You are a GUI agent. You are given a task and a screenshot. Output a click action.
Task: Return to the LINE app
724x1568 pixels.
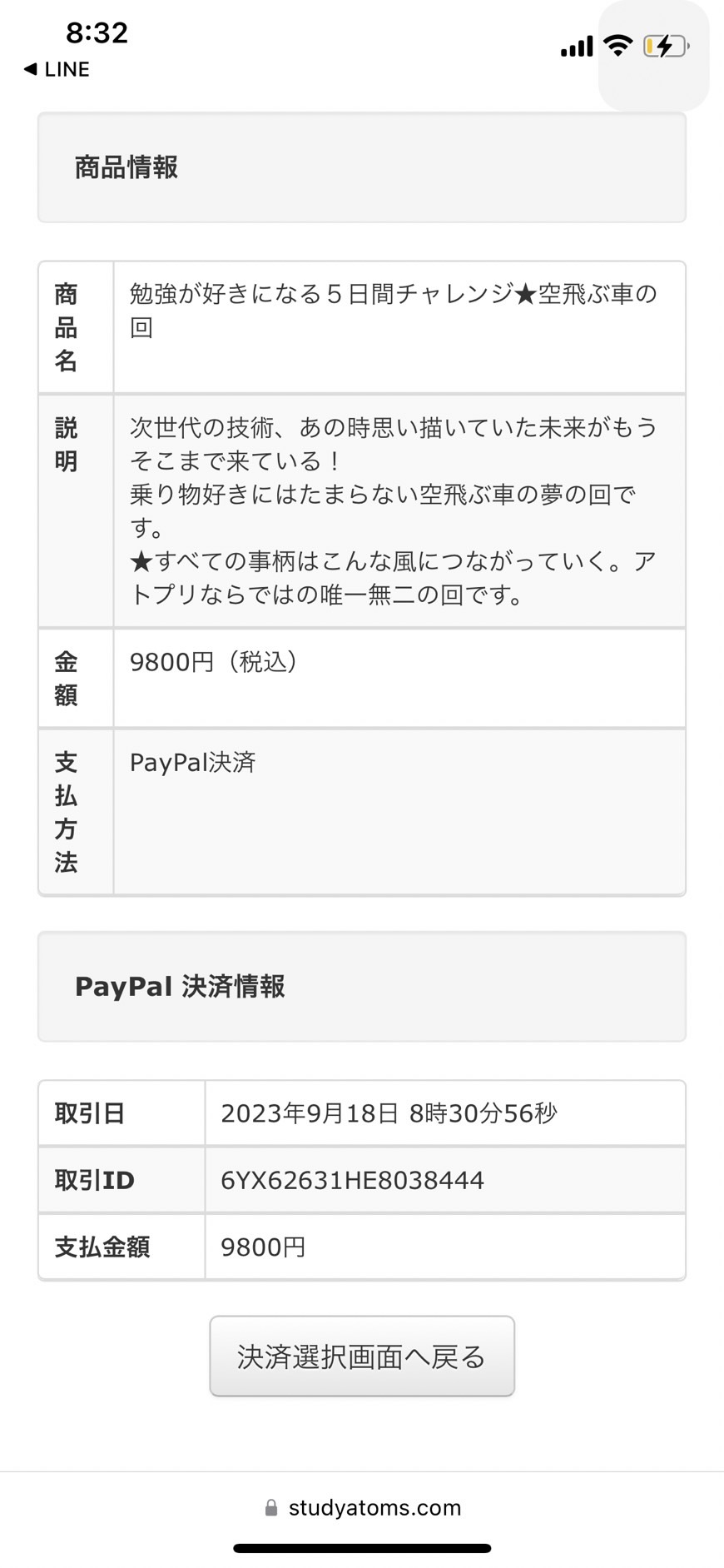tap(57, 69)
